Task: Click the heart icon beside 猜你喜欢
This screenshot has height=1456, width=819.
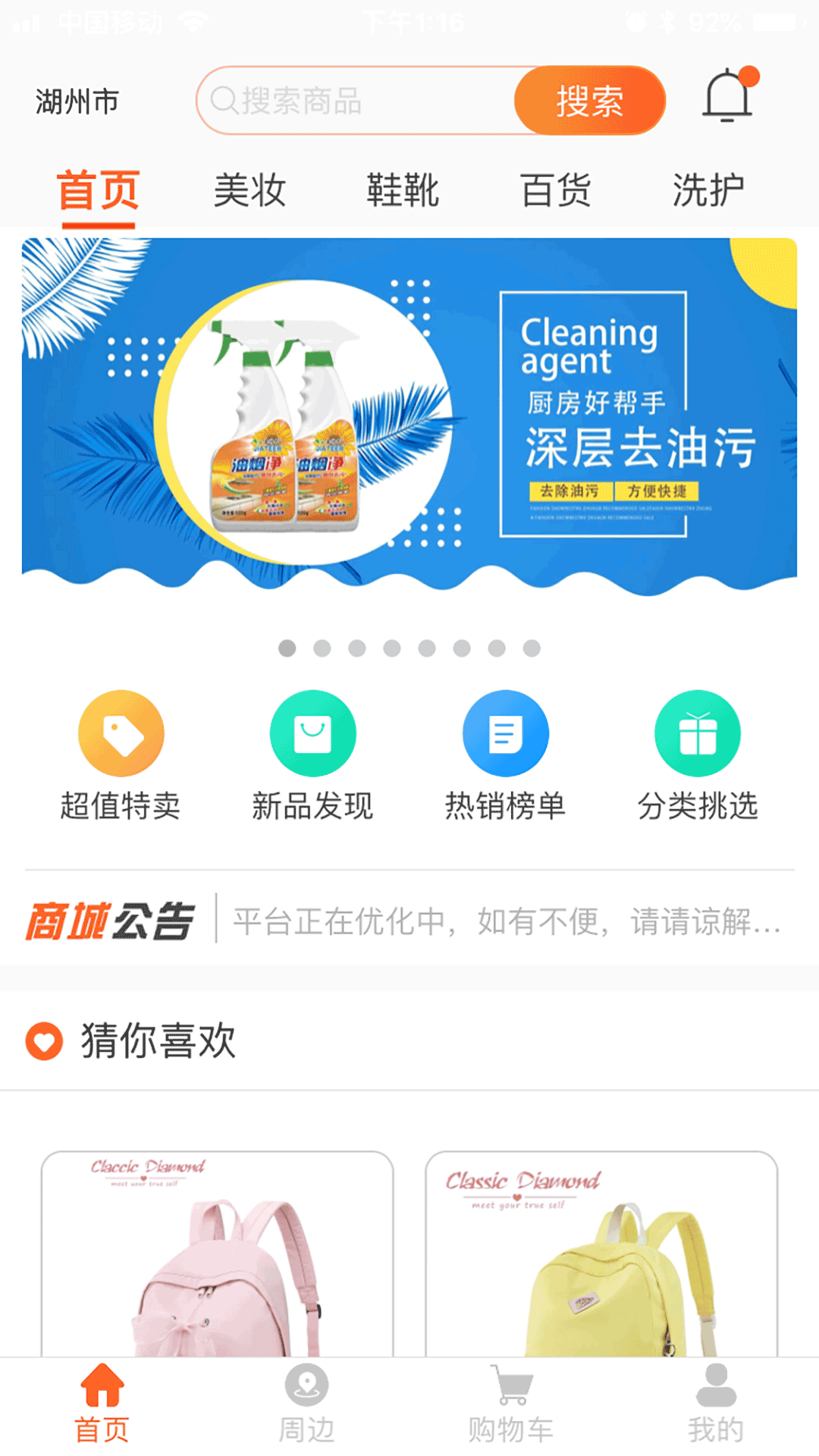Action: [44, 1042]
